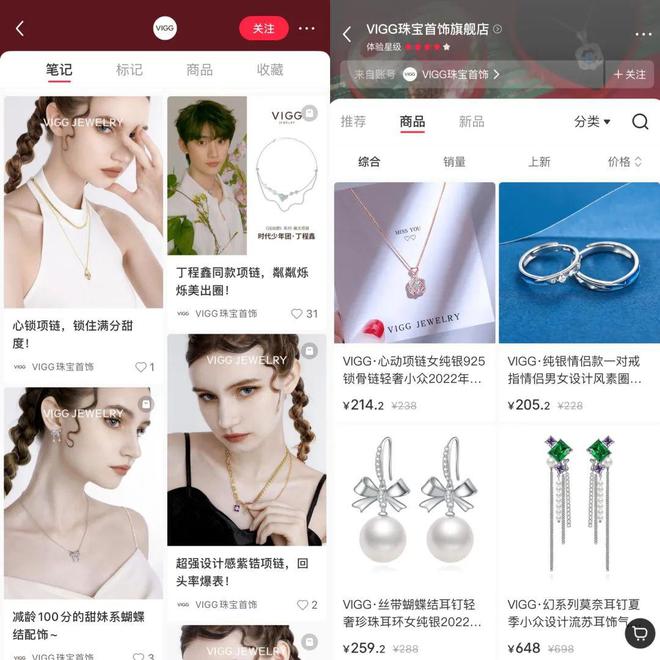Switch to the 收藏 tab

point(270,70)
